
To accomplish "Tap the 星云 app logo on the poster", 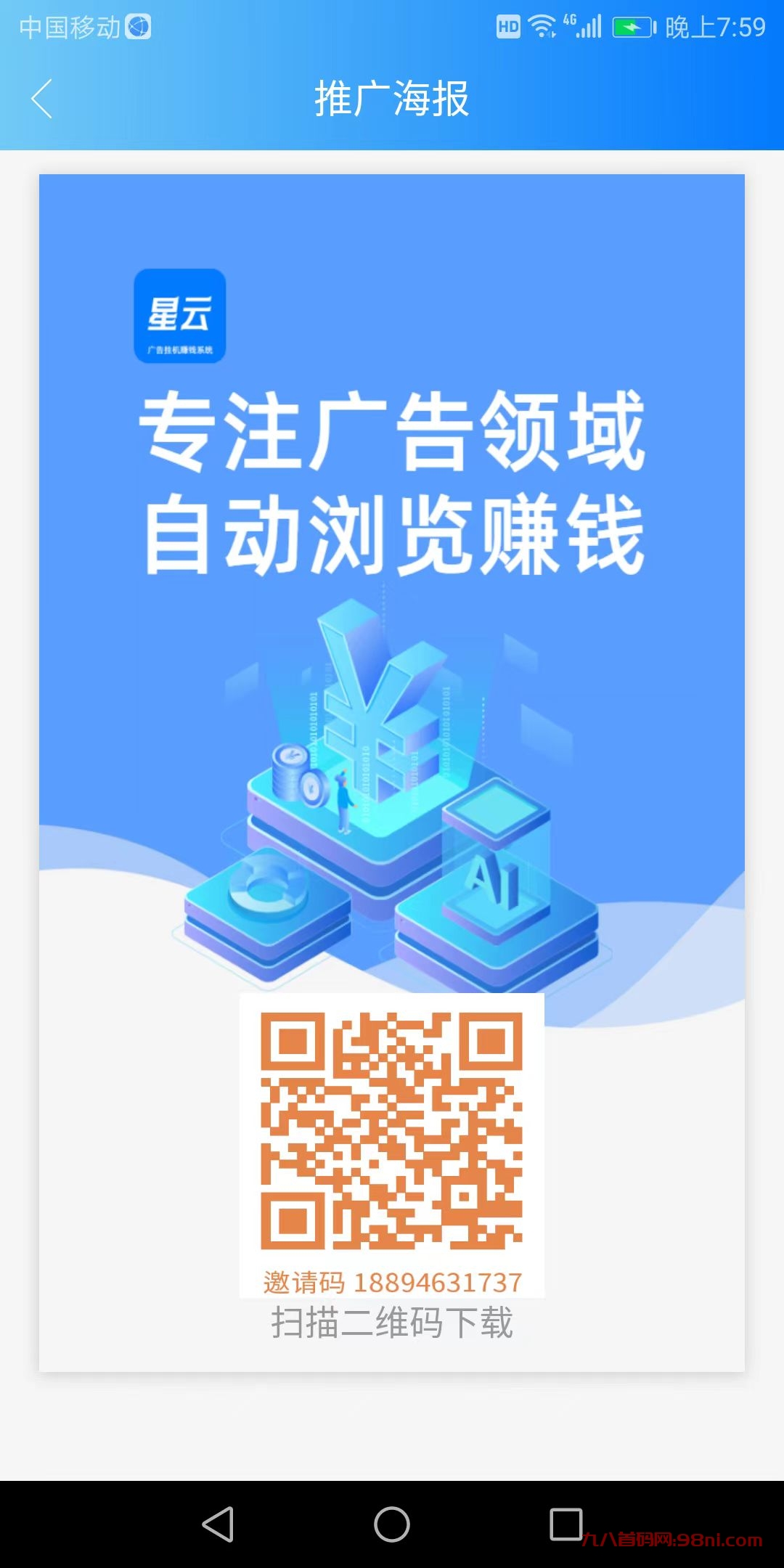I will [180, 316].
